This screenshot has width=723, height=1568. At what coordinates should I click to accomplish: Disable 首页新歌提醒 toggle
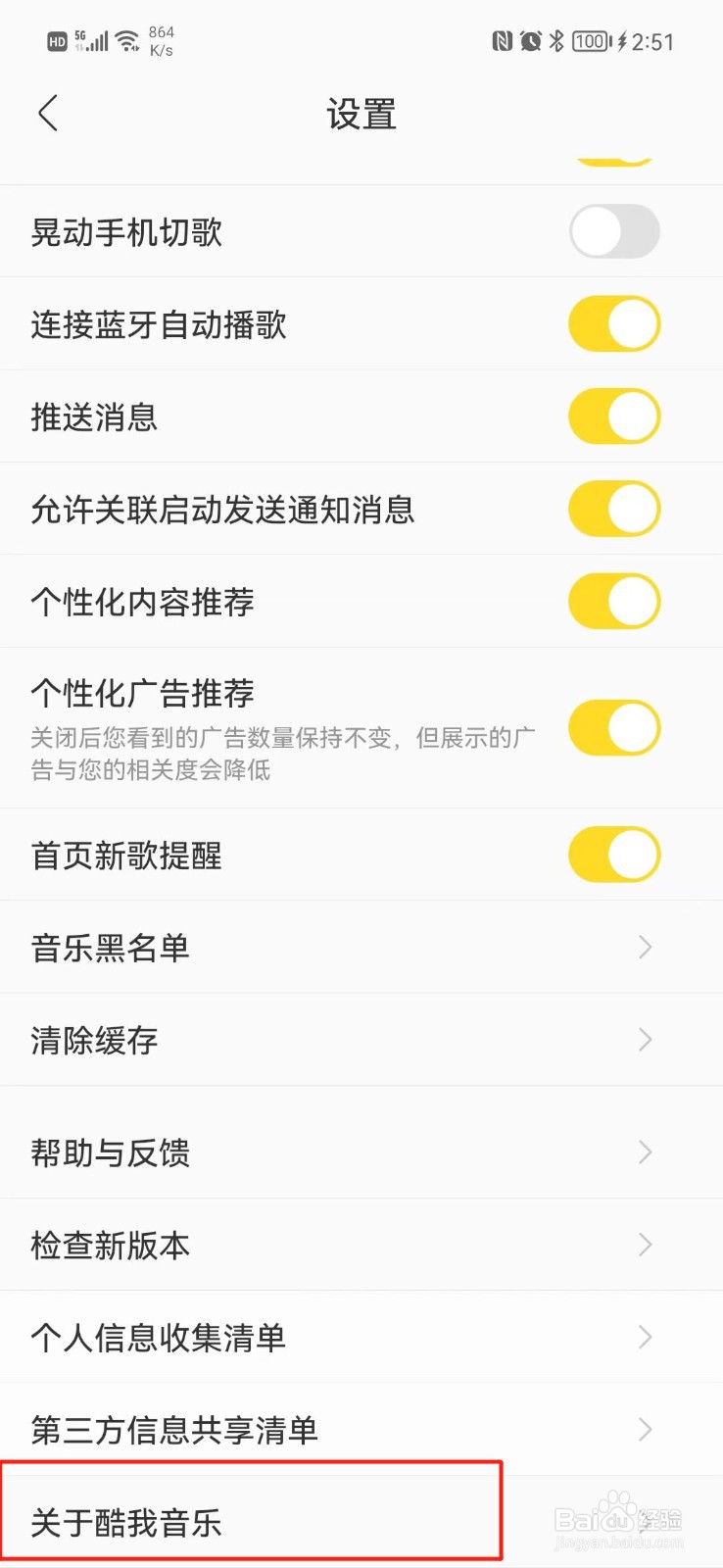614,855
